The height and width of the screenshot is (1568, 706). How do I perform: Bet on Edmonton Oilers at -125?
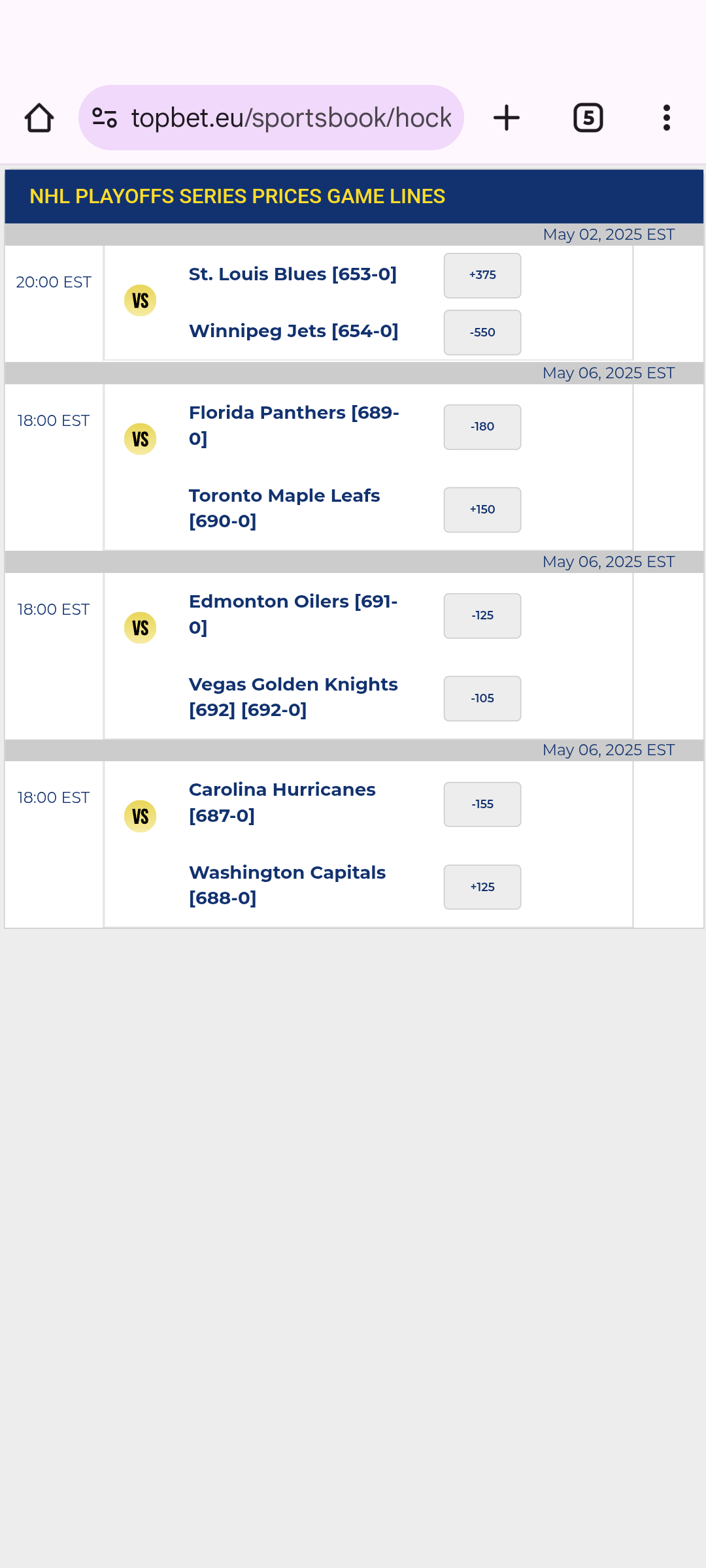[x=482, y=615]
